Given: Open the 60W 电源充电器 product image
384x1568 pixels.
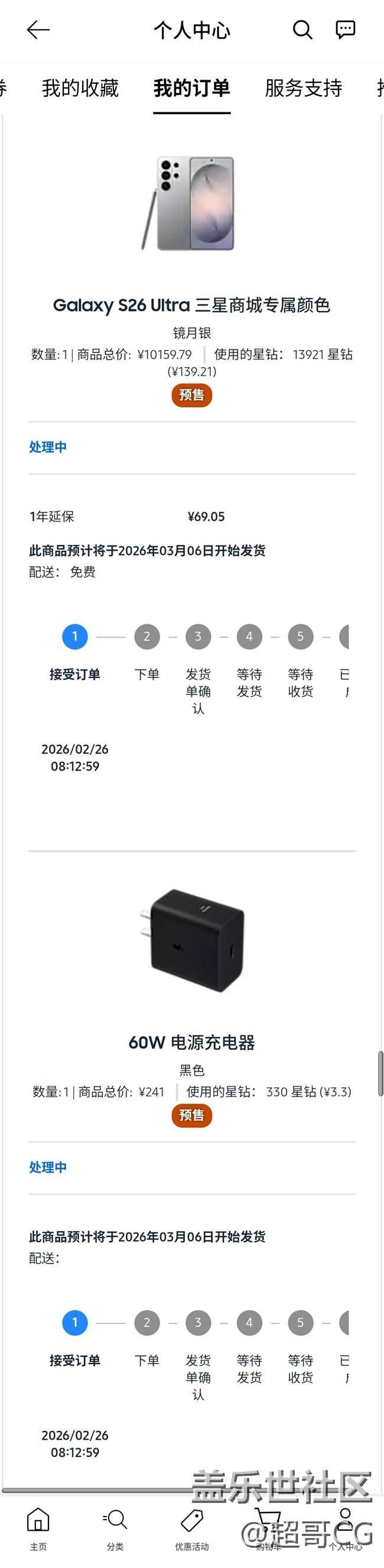Looking at the screenshot, I should (191, 940).
